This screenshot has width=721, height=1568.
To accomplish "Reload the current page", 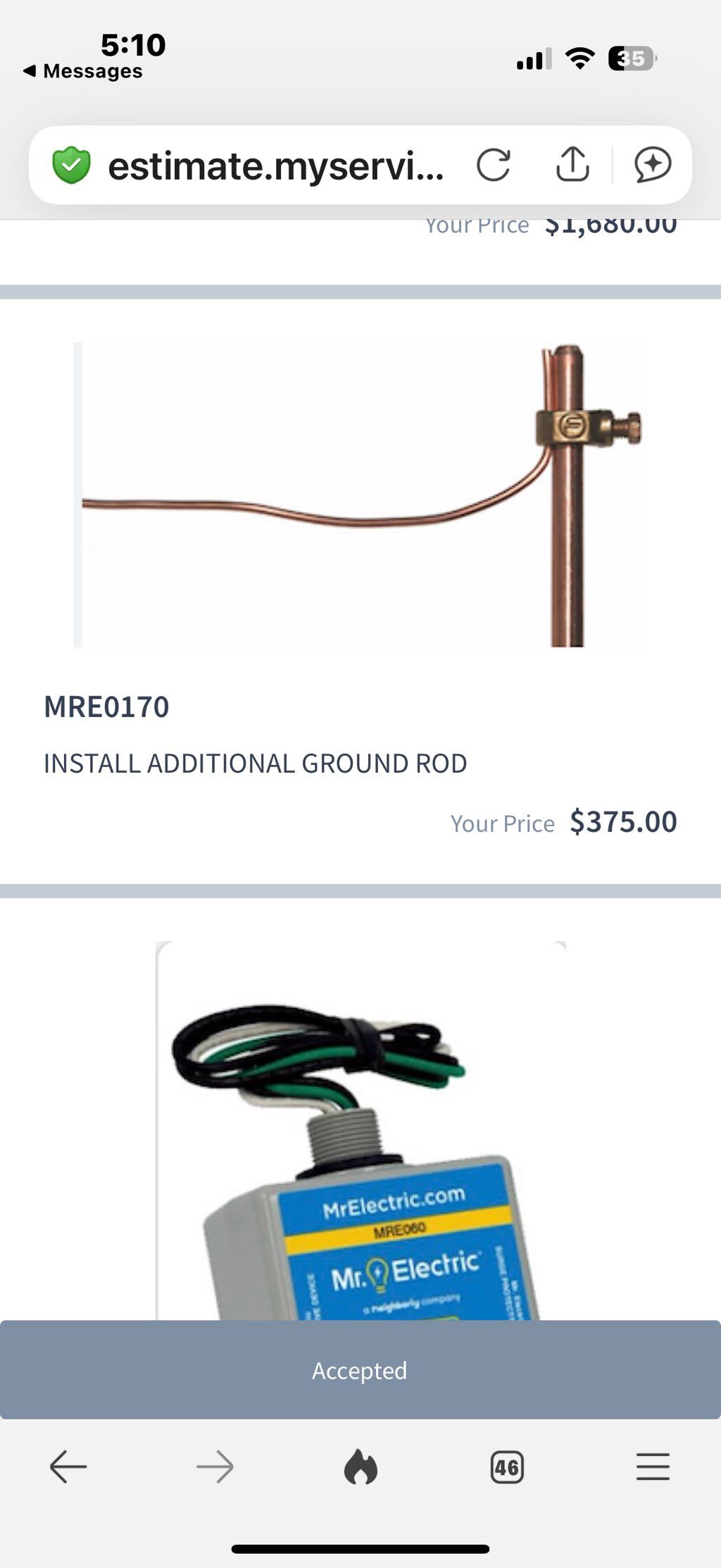I will [493, 166].
